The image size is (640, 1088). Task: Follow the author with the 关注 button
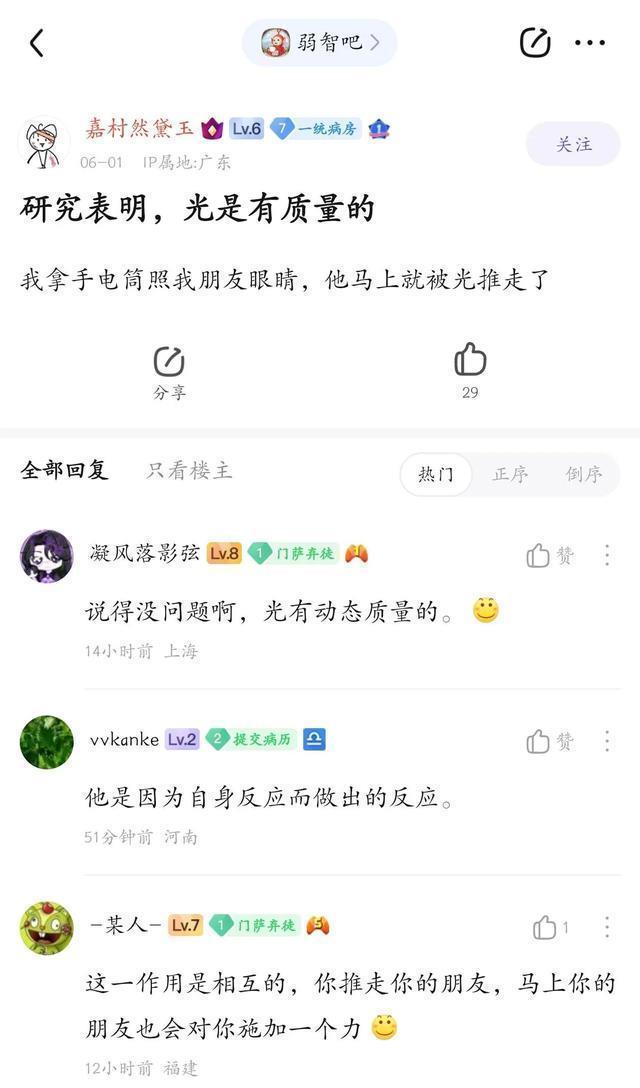(x=573, y=144)
